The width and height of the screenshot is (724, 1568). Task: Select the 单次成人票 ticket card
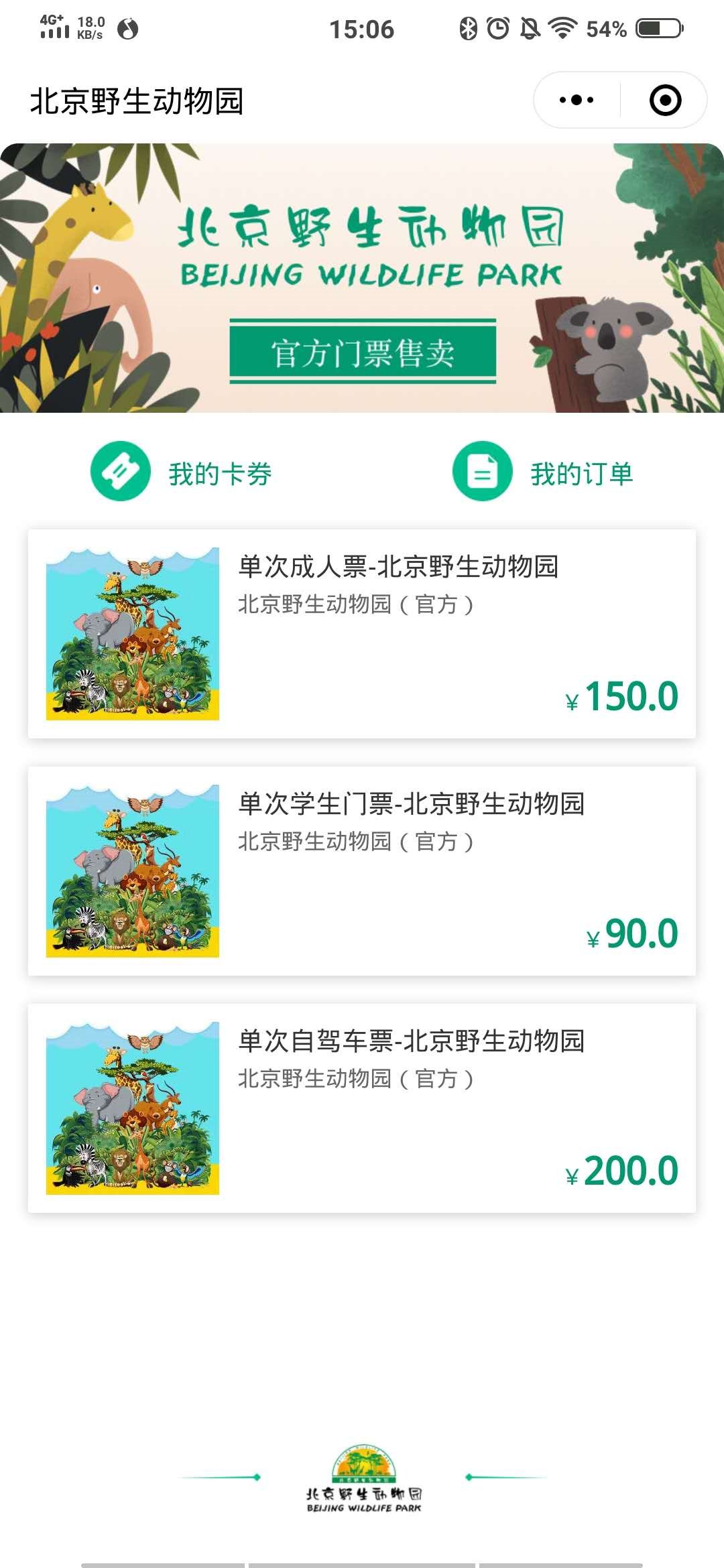click(362, 634)
